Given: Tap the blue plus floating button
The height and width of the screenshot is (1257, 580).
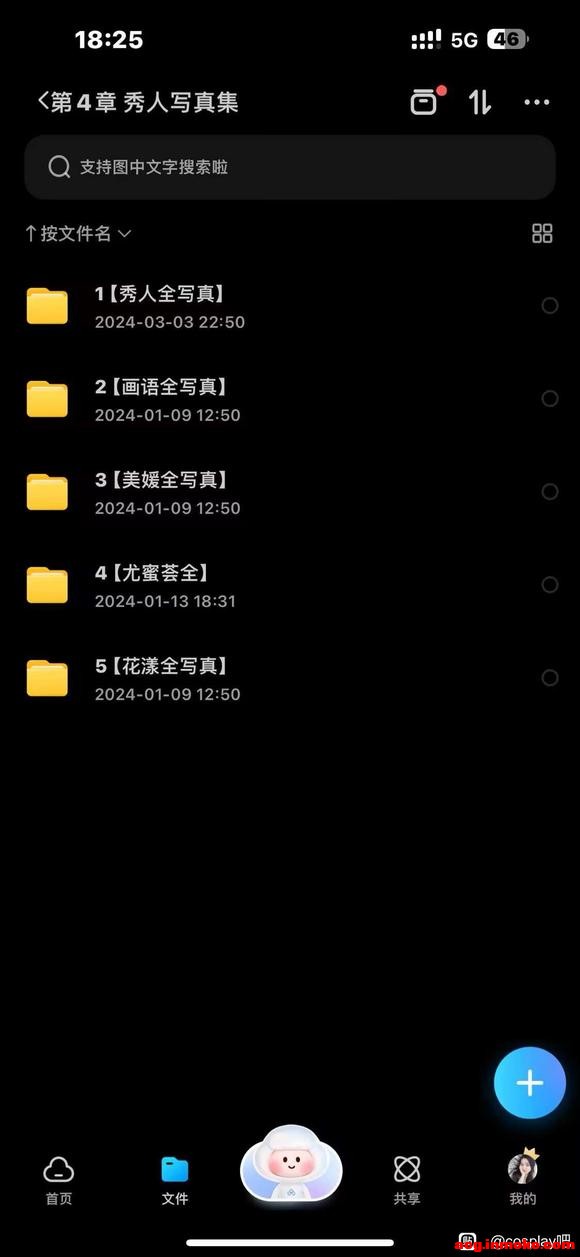Looking at the screenshot, I should tap(530, 1082).
